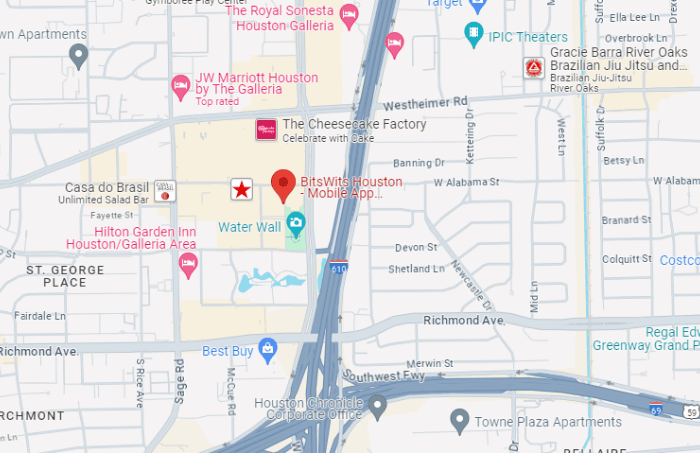
Task: Select the Gracie Barra River Oaks marker
Action: [534, 68]
